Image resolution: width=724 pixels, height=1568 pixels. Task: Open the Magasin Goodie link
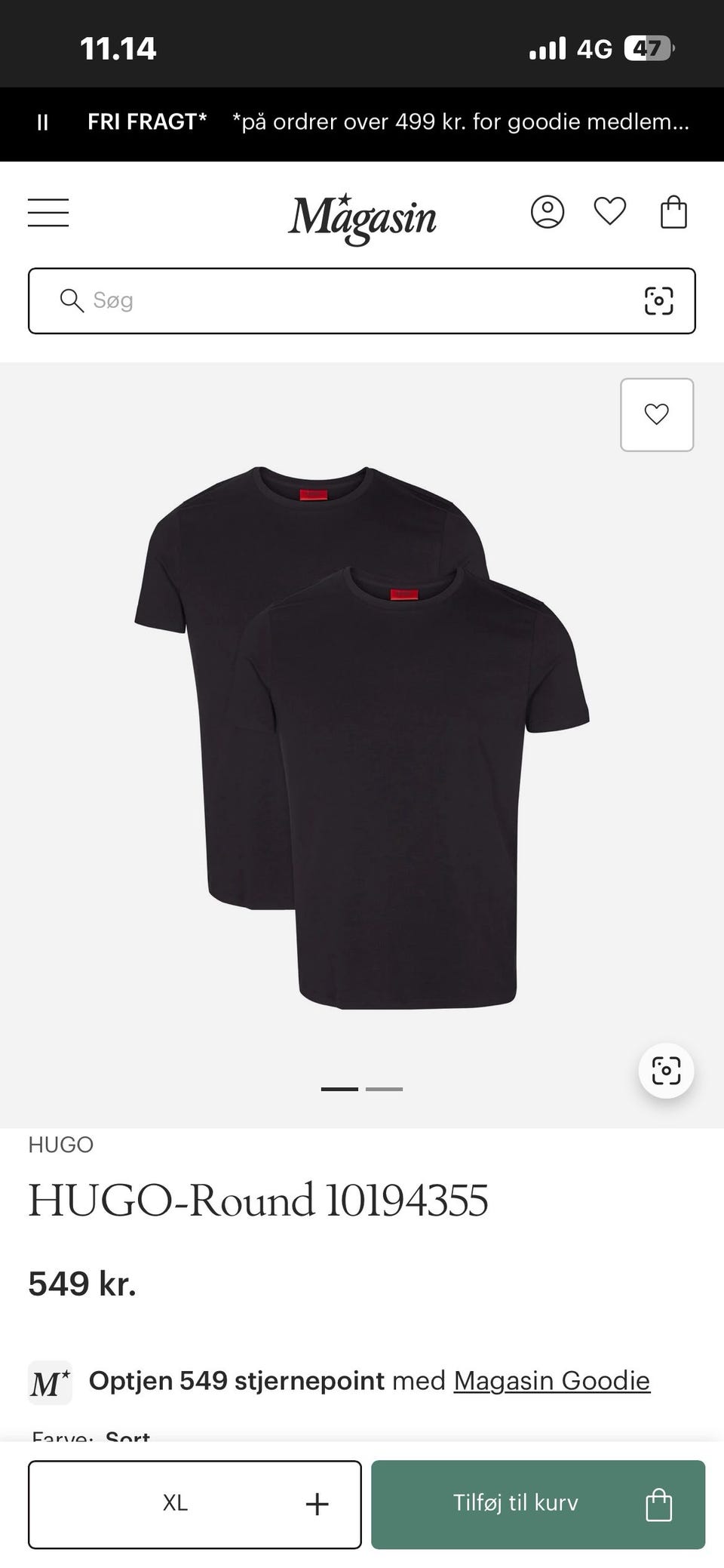coord(552,1380)
